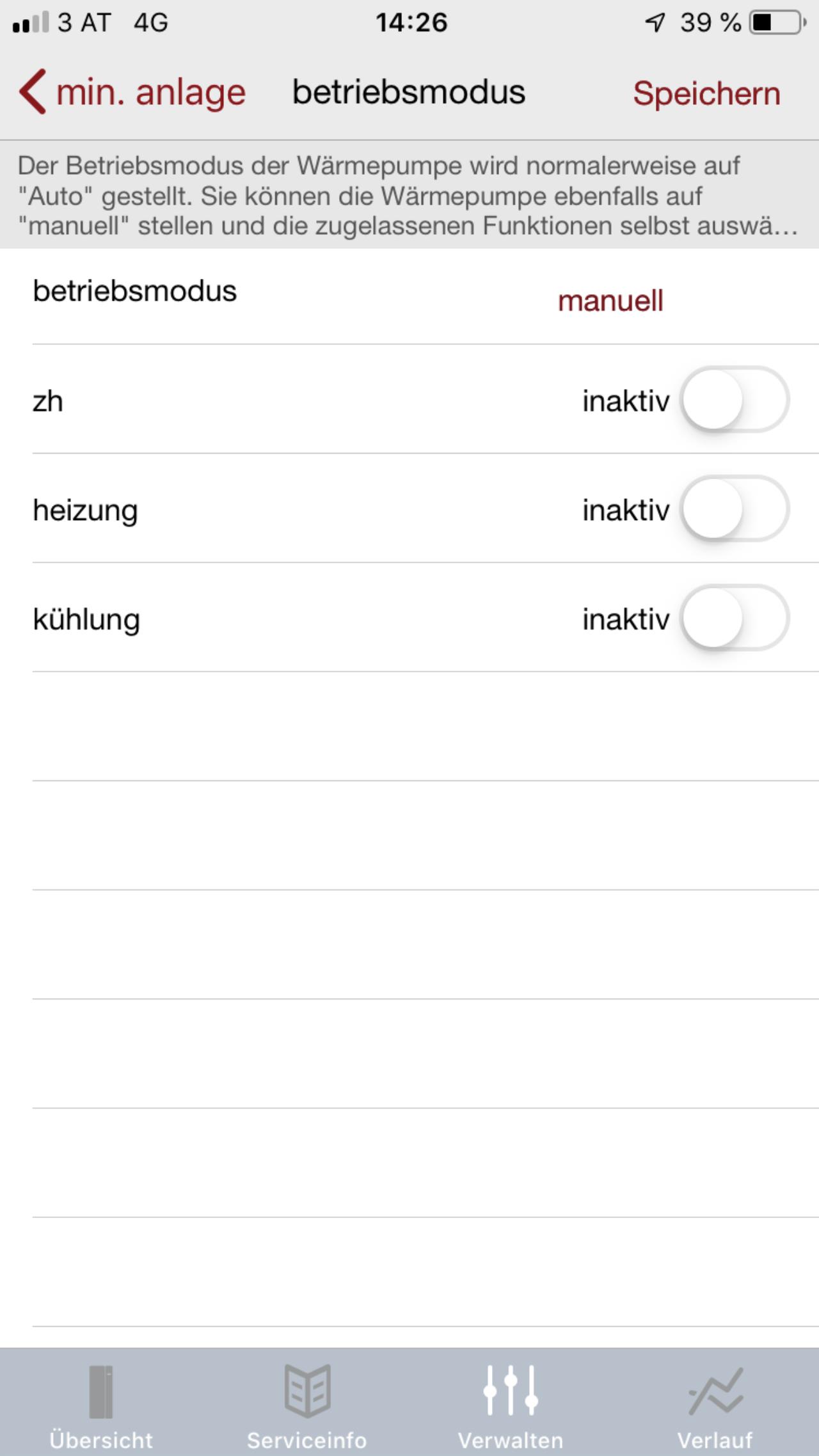This screenshot has width=819, height=1456.
Task: Tap Speichern to save settings
Action: point(706,93)
